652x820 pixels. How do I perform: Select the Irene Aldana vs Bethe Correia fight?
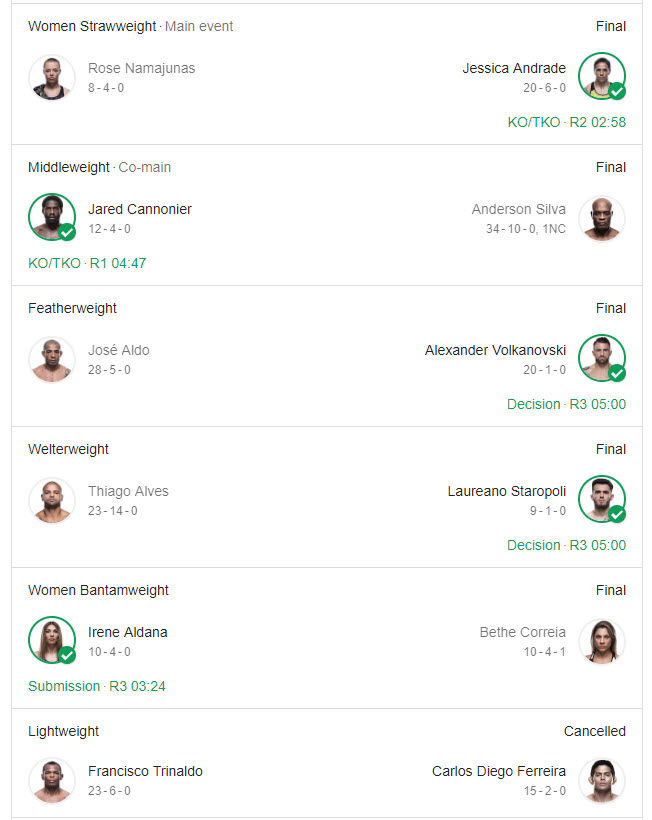coord(326,639)
